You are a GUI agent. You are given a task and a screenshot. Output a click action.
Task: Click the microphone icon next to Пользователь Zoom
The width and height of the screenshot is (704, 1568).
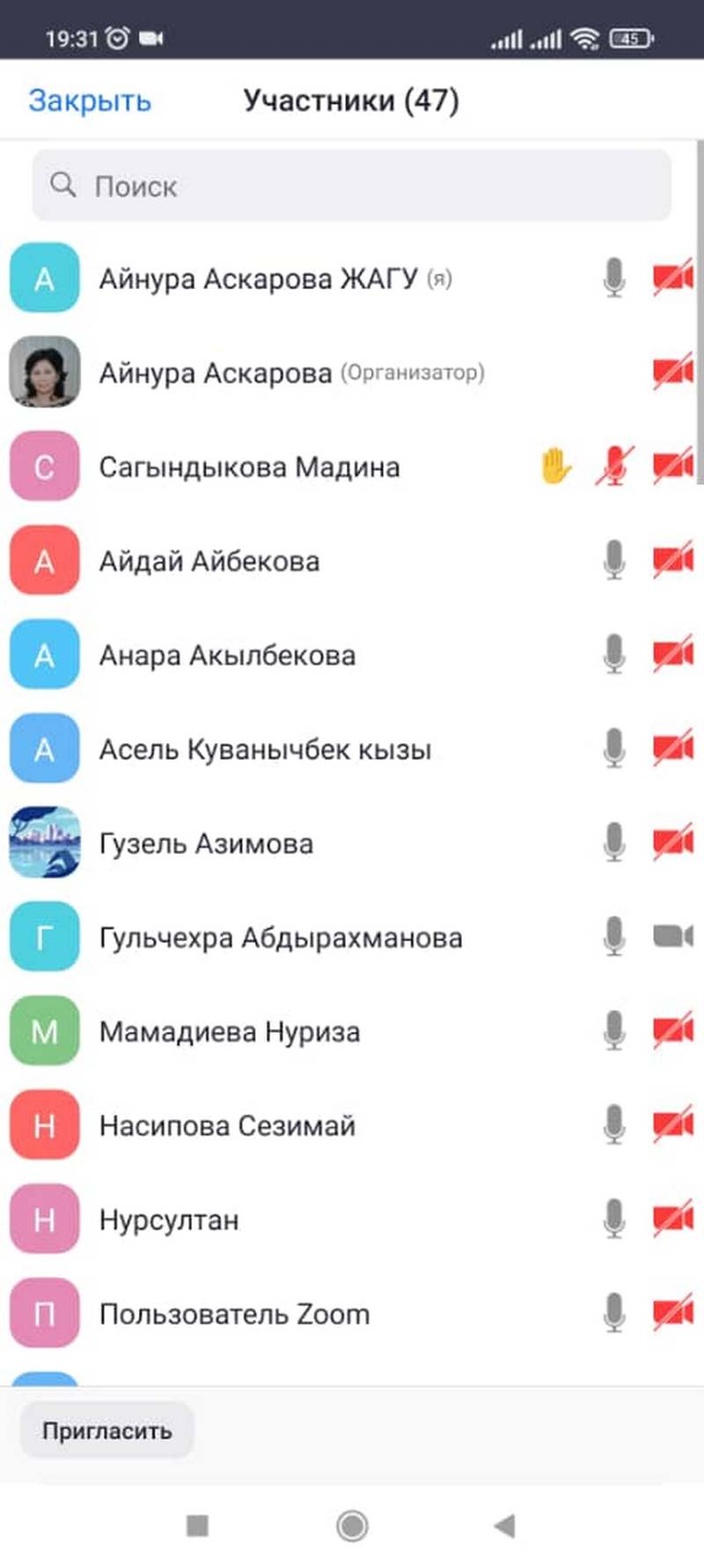click(613, 1314)
